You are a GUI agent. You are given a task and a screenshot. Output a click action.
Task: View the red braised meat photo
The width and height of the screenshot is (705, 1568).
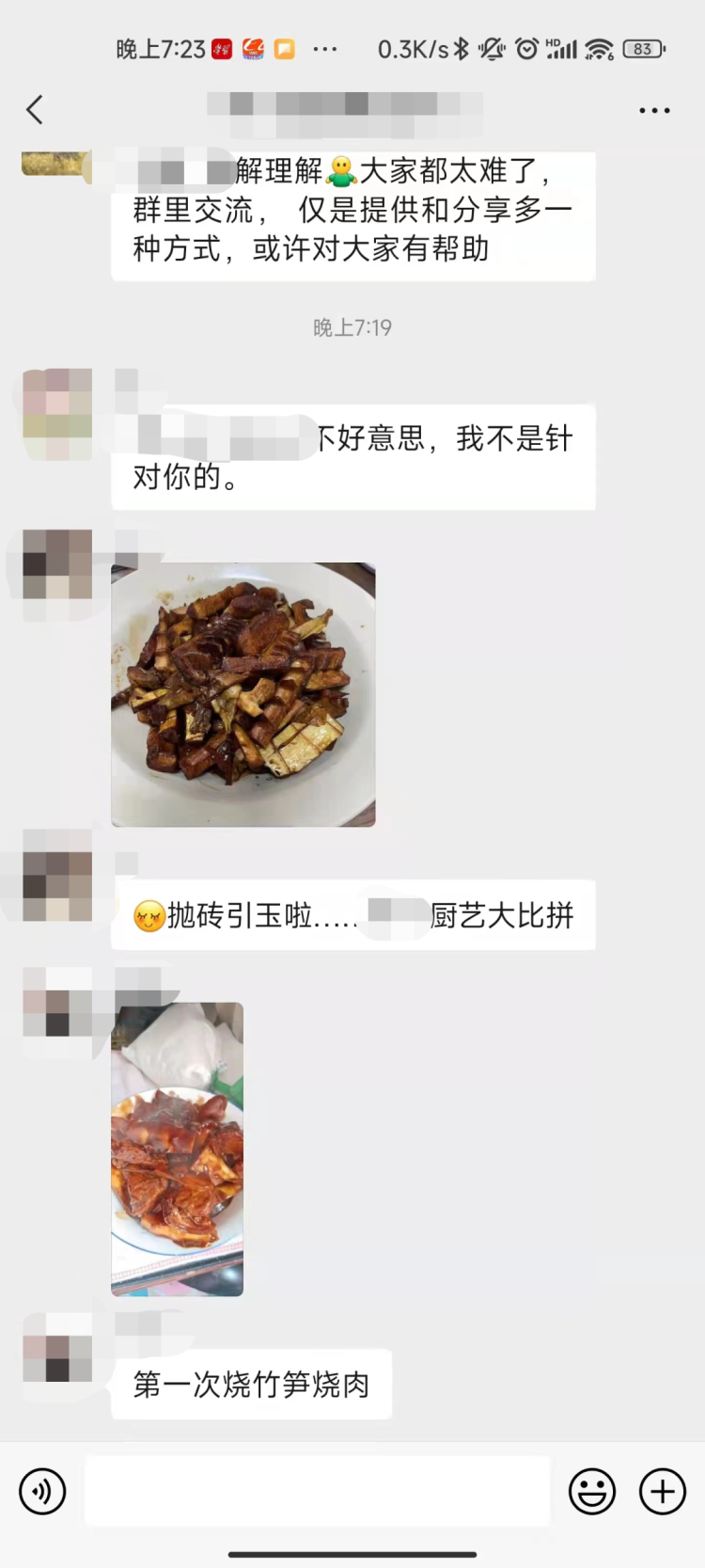[x=178, y=1148]
